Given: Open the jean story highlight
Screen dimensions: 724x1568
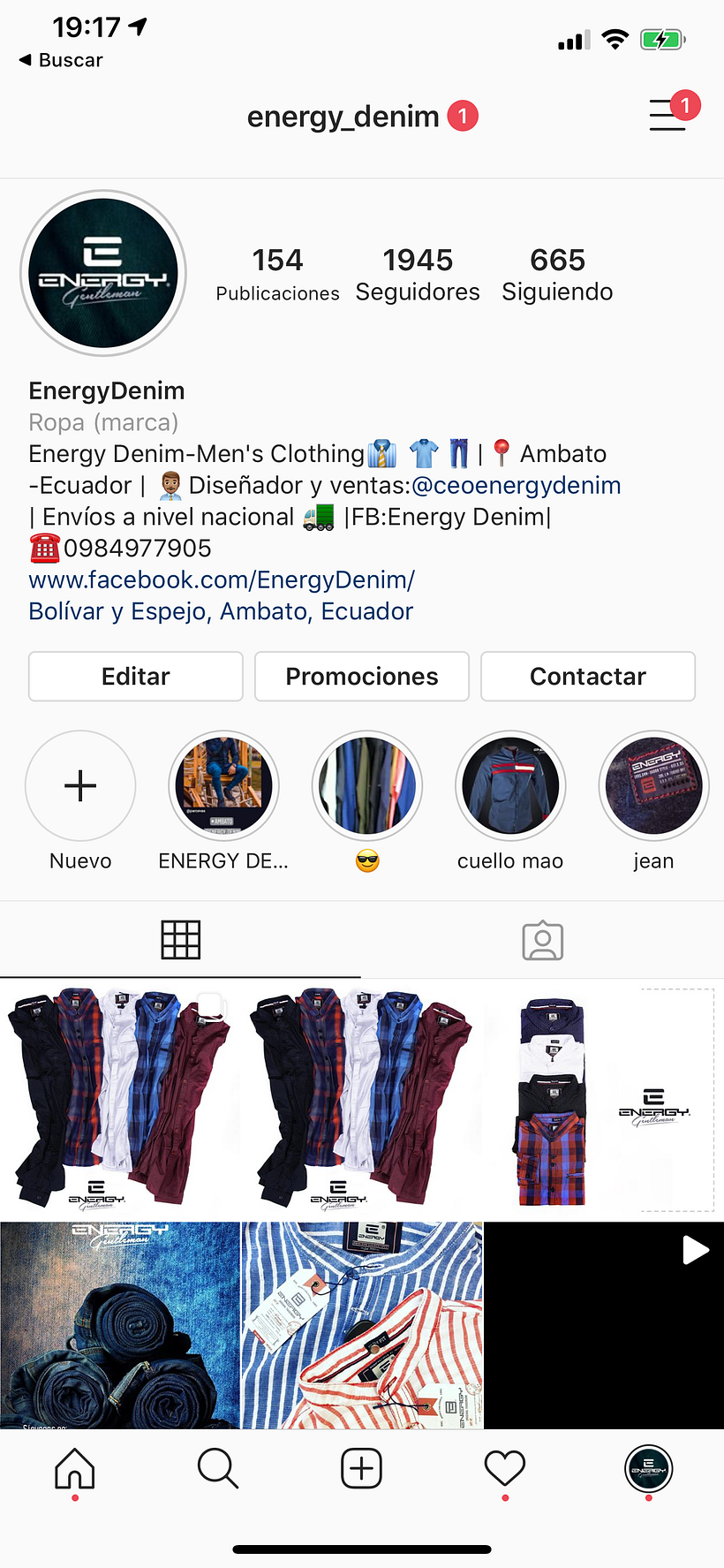Looking at the screenshot, I should tap(653, 785).
